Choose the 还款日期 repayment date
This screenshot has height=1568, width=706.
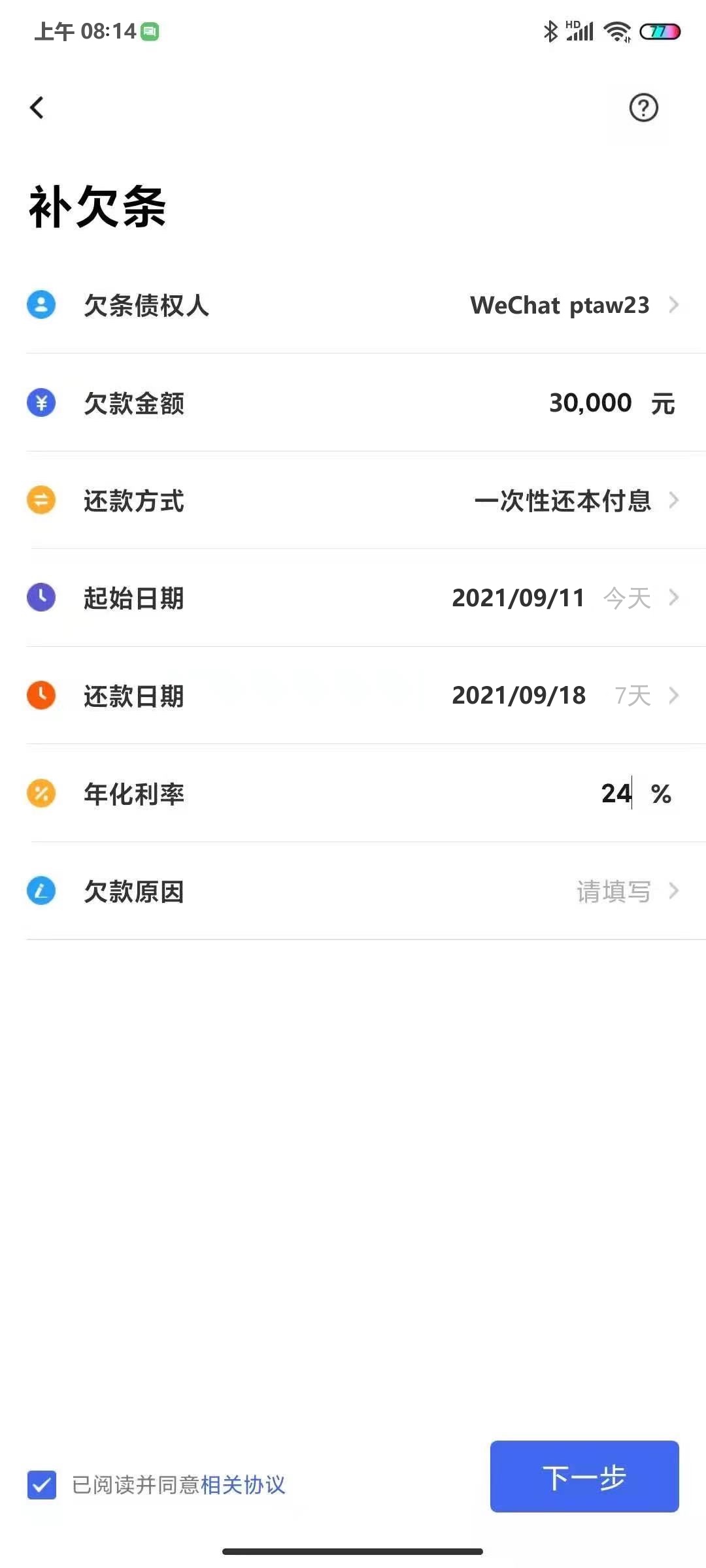point(353,695)
